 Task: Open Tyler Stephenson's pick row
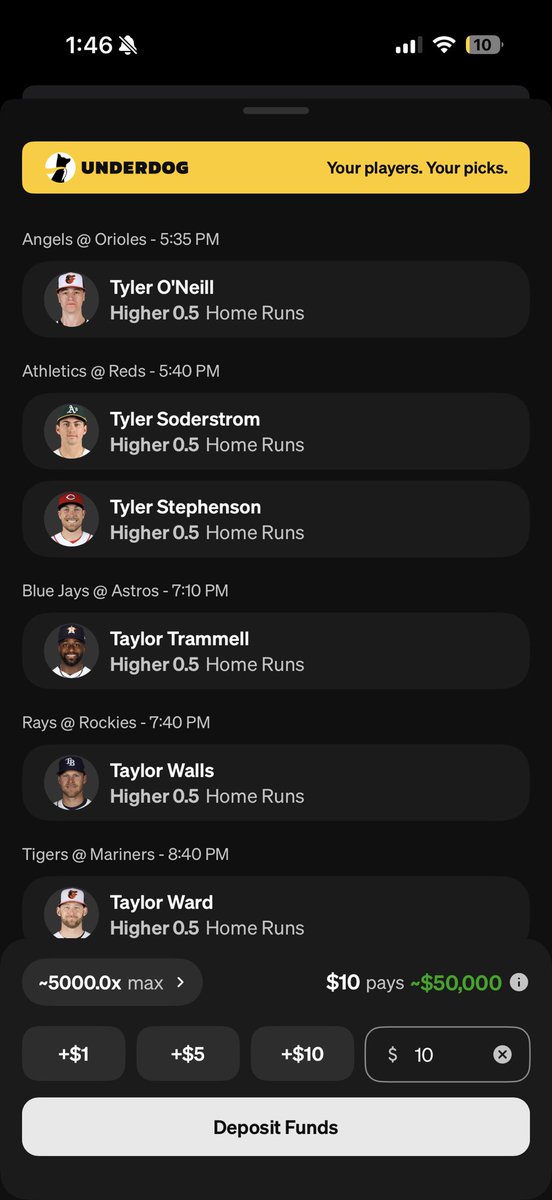(x=276, y=519)
